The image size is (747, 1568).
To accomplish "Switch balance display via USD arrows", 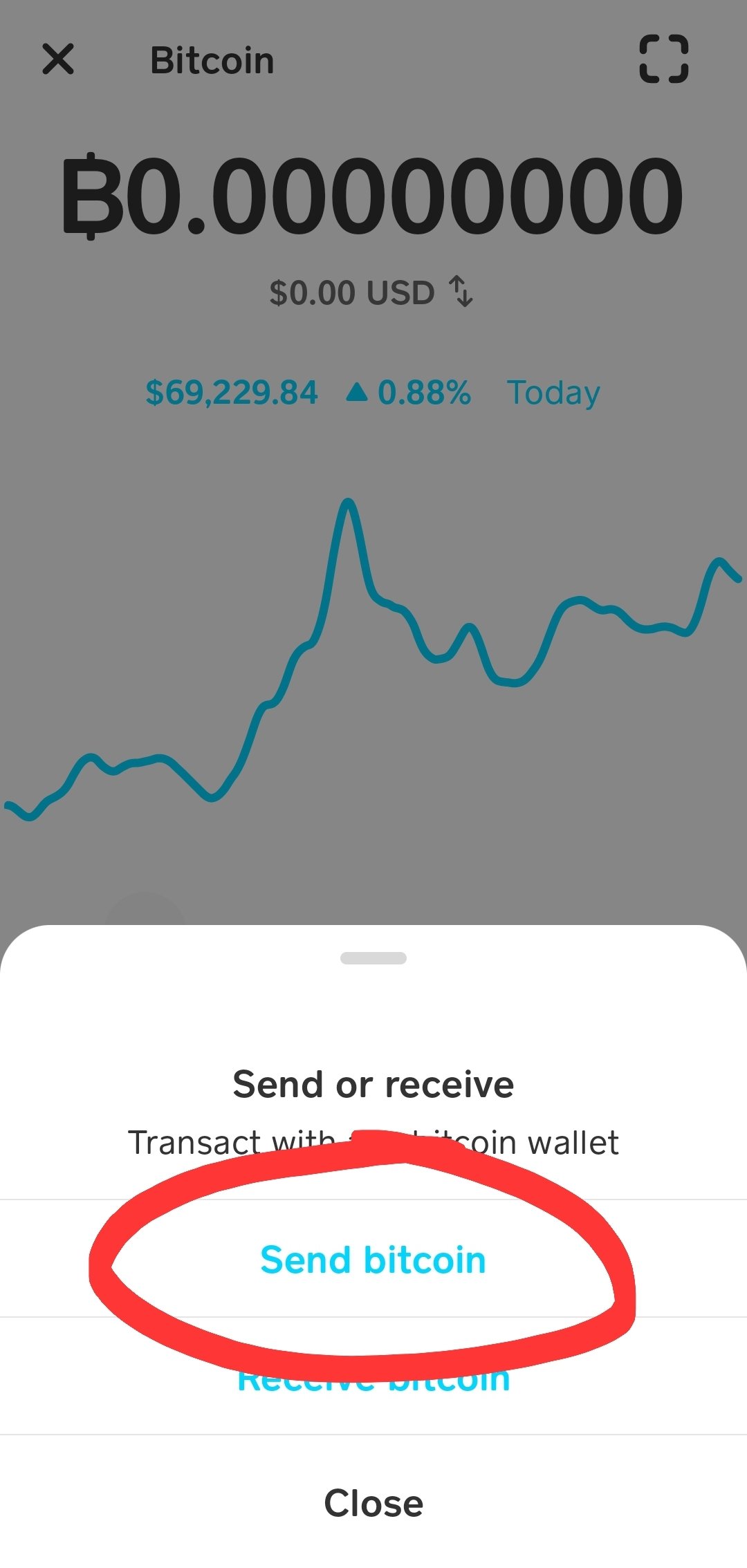I will click(x=461, y=291).
